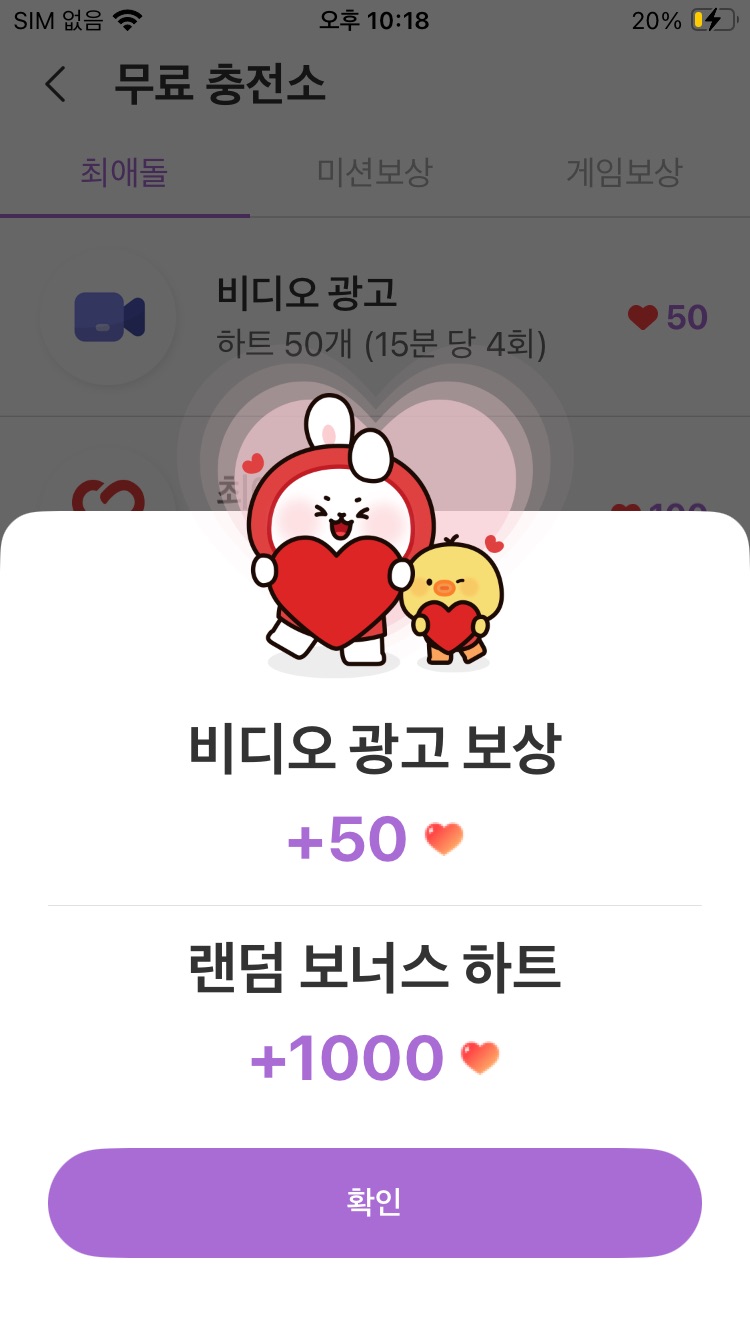The image size is (750, 1334).
Task: Click the heart emoji next to +50
Action: click(444, 838)
